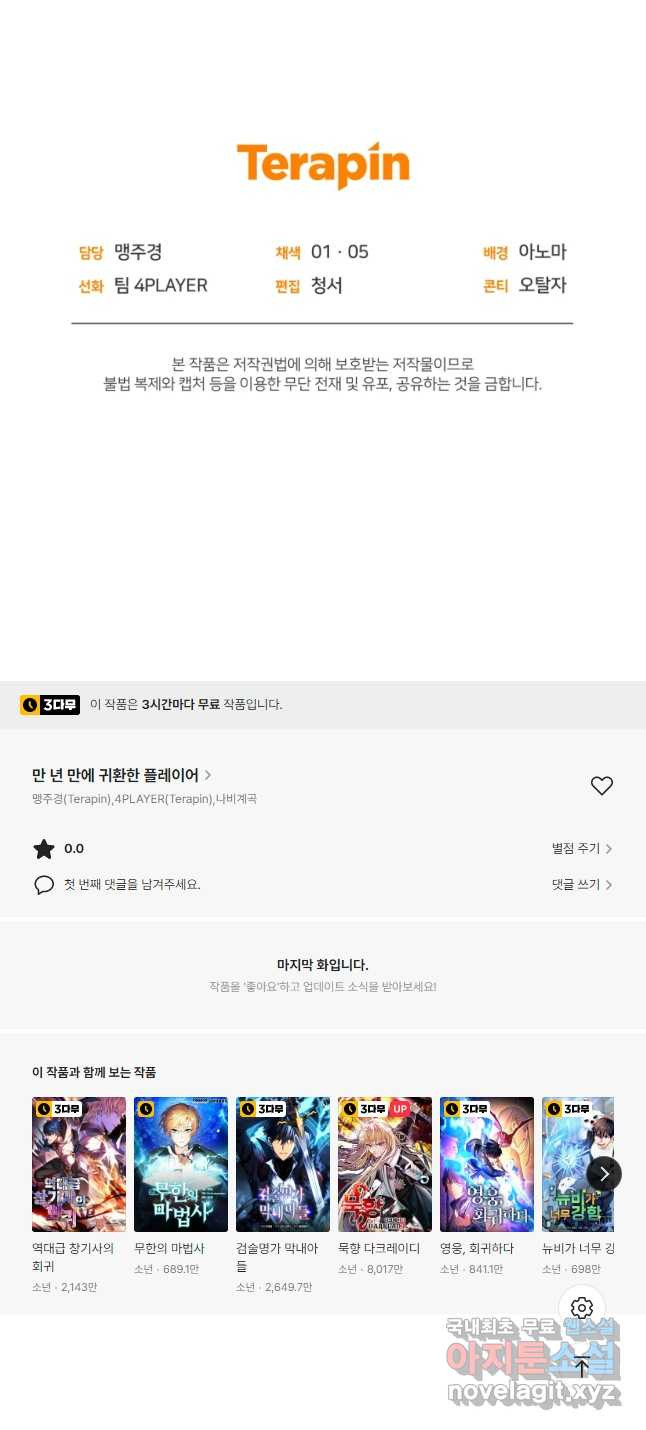Open 역대급 창기사의 회귀 thumbnail
The image size is (646, 1430).
coord(79,1164)
